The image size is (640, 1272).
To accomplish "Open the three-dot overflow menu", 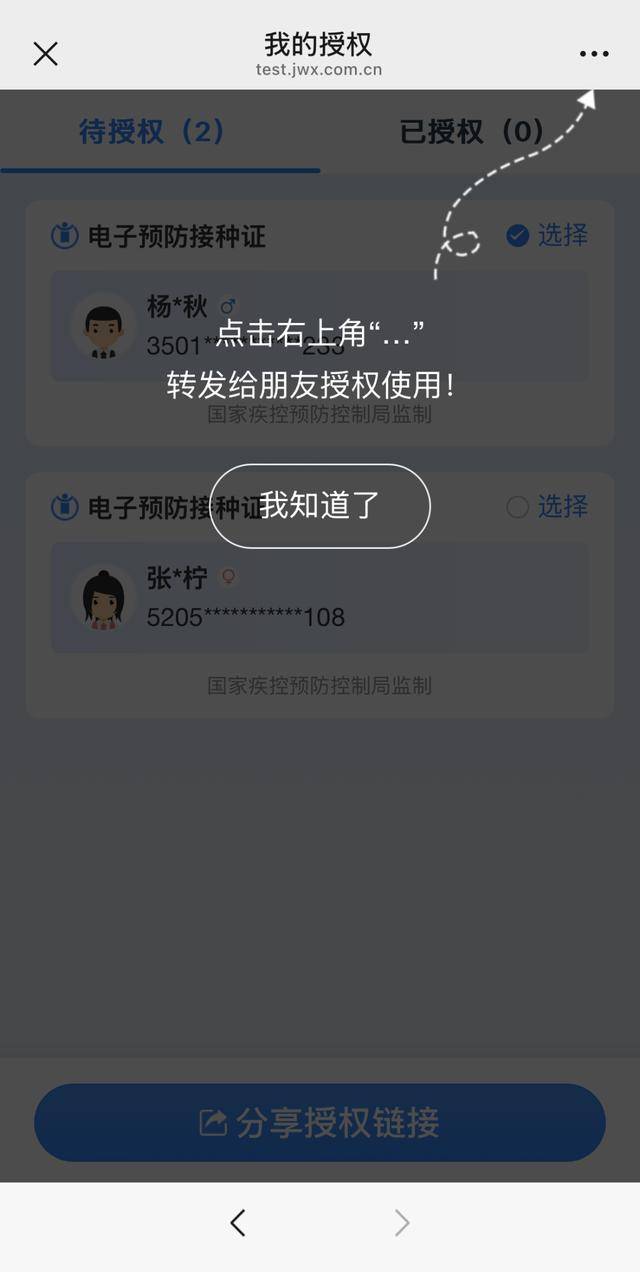I will point(594,54).
